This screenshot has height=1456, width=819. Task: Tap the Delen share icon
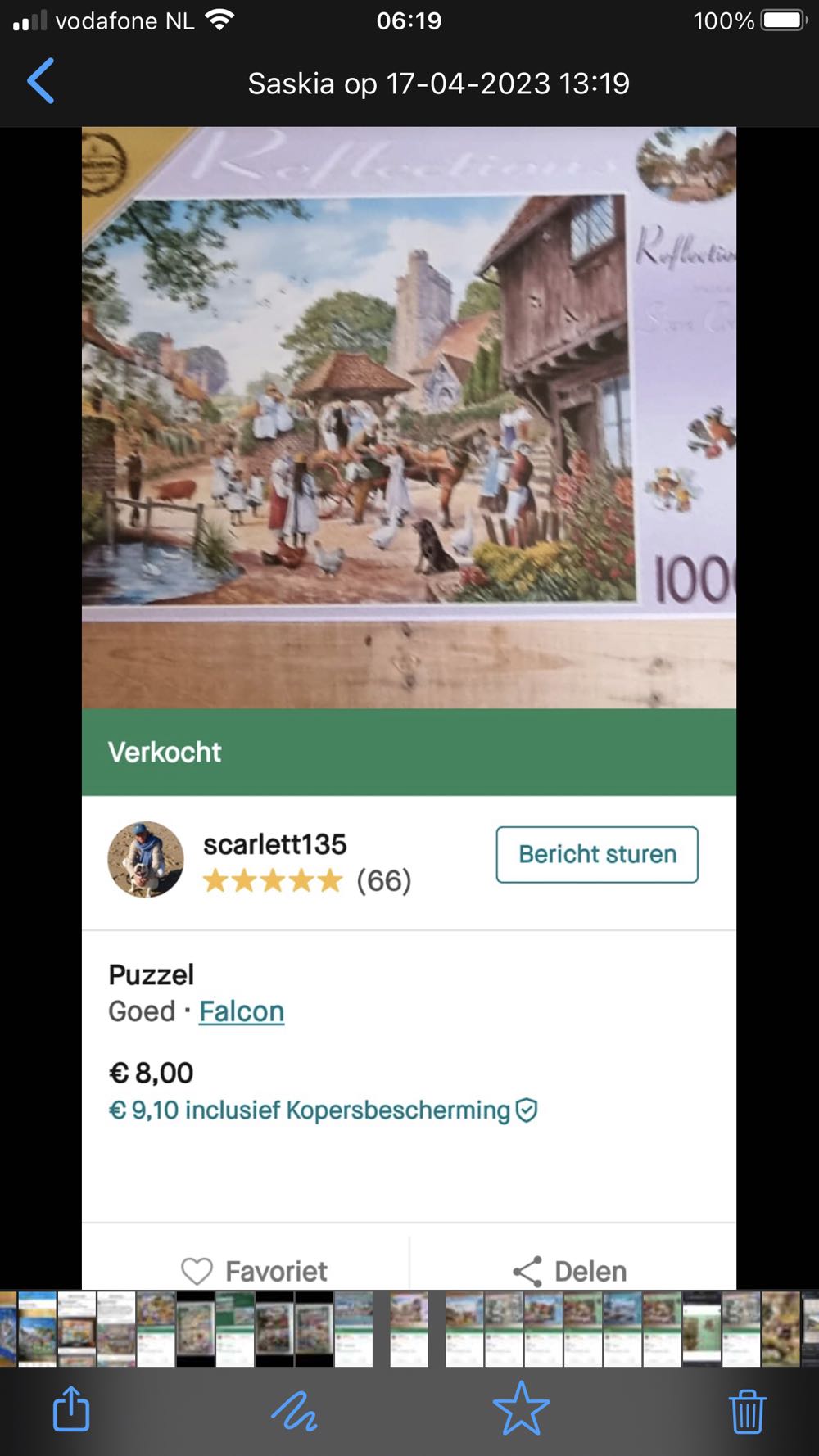click(x=528, y=1270)
